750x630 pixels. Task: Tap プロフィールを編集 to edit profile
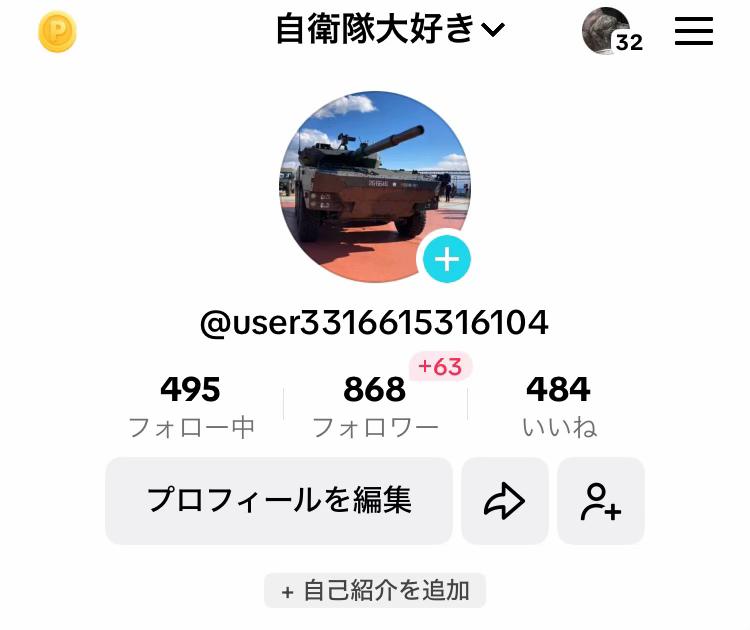[x=279, y=501]
